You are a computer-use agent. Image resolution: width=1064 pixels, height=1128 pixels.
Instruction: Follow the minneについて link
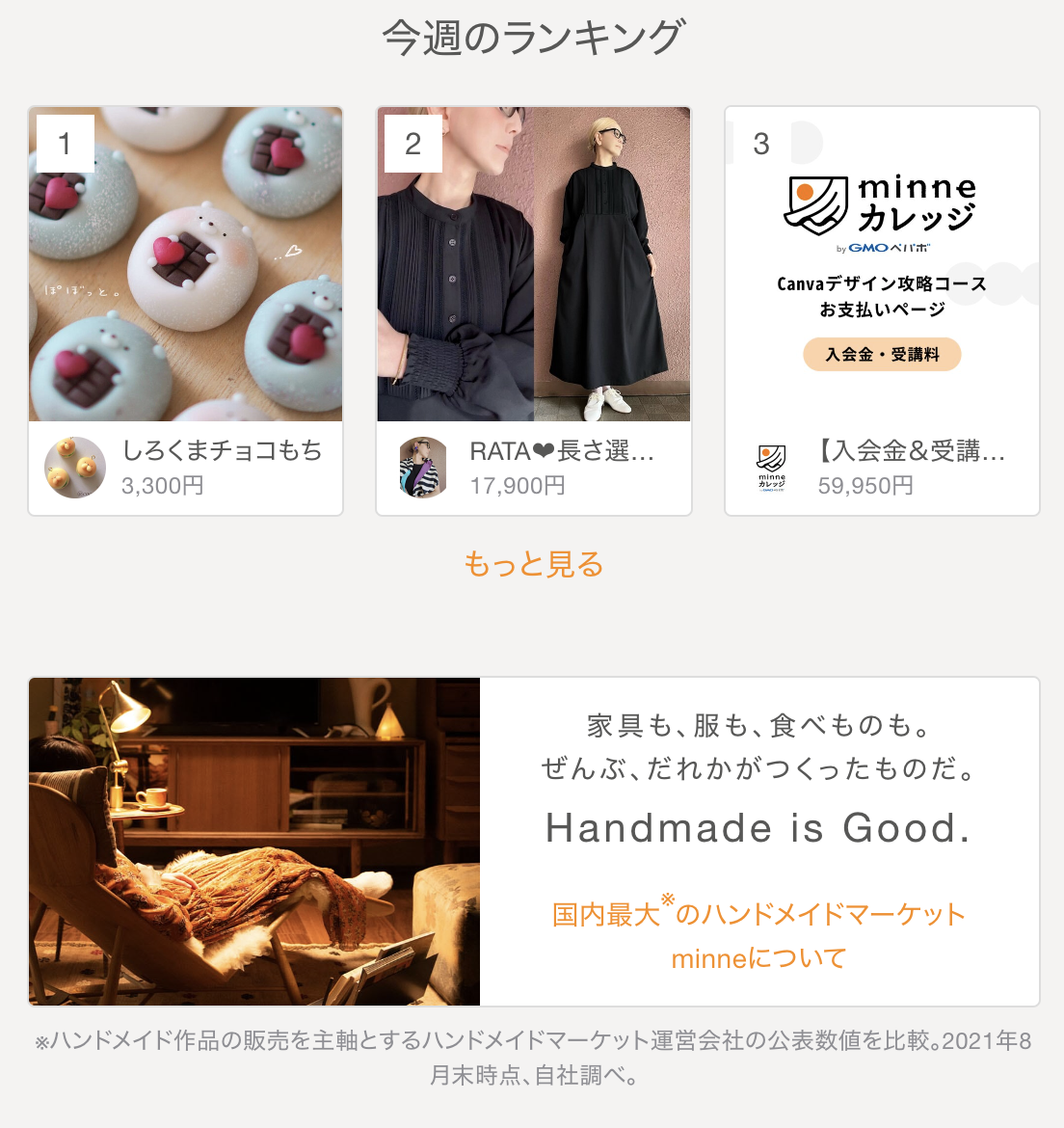758,958
